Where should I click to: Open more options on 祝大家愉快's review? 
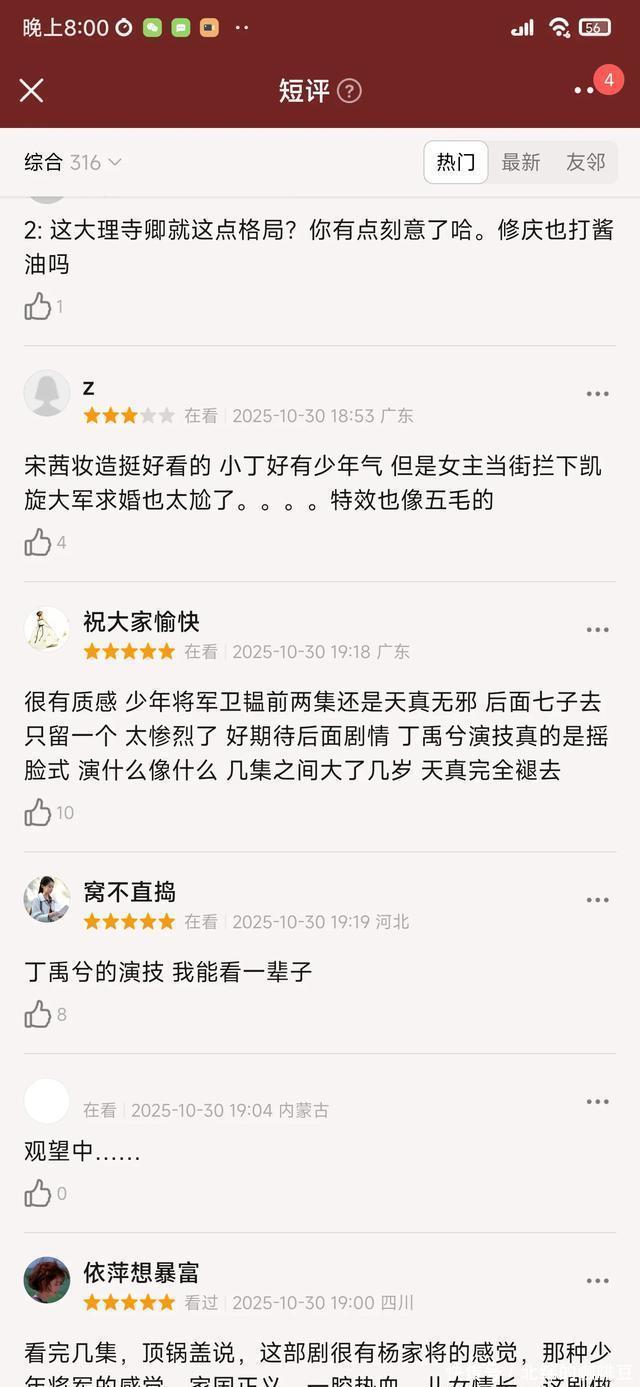(x=597, y=630)
